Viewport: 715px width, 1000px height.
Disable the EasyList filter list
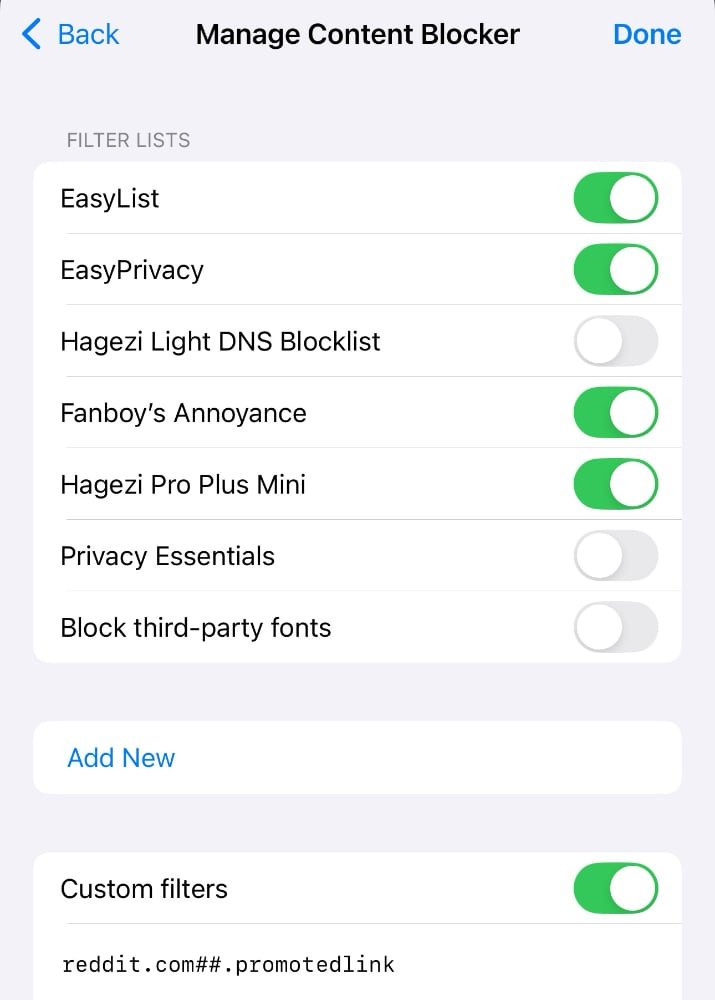click(x=615, y=198)
